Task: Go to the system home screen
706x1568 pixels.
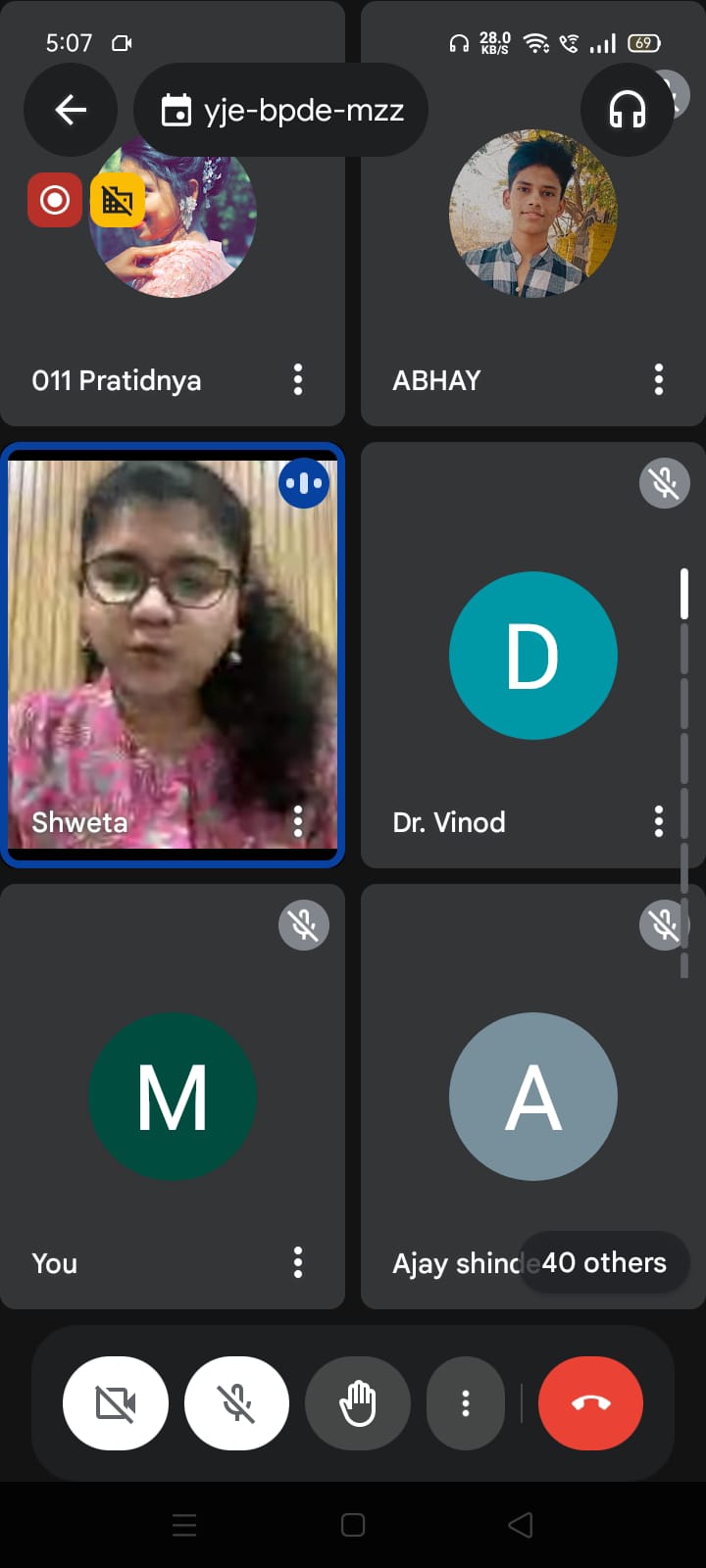Action: (353, 1525)
